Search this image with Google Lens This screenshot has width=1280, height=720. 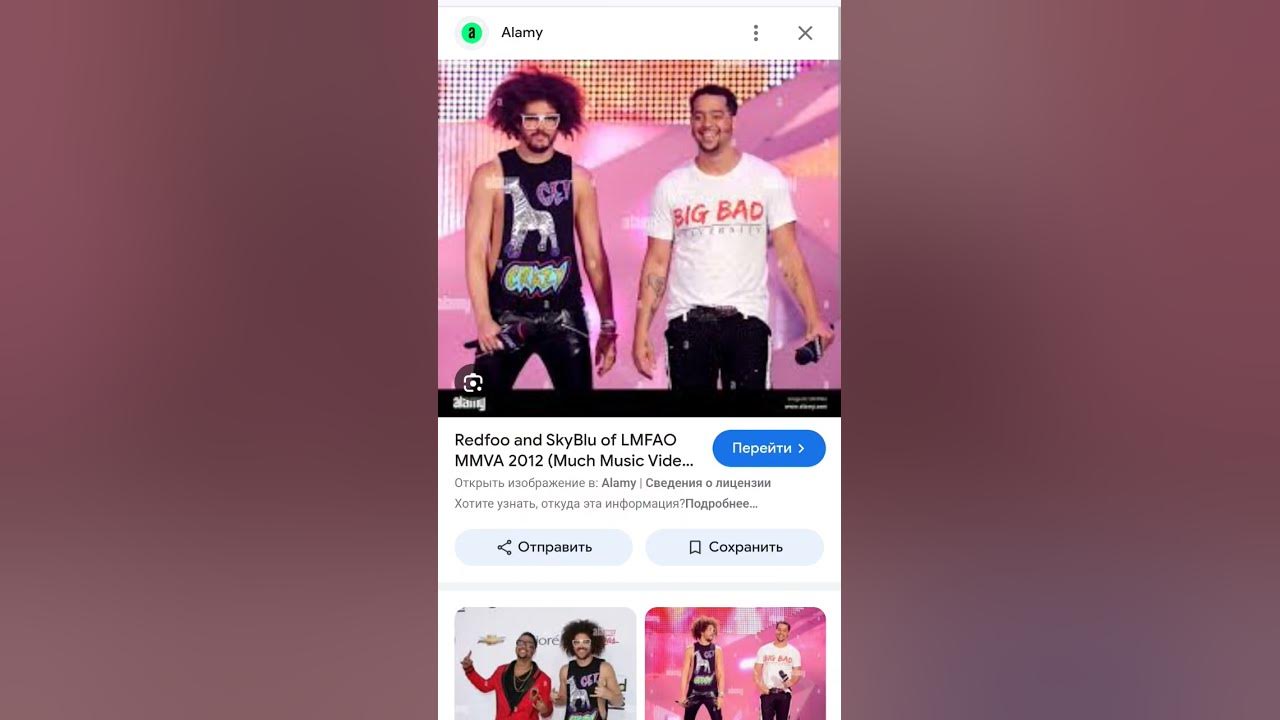coord(473,383)
